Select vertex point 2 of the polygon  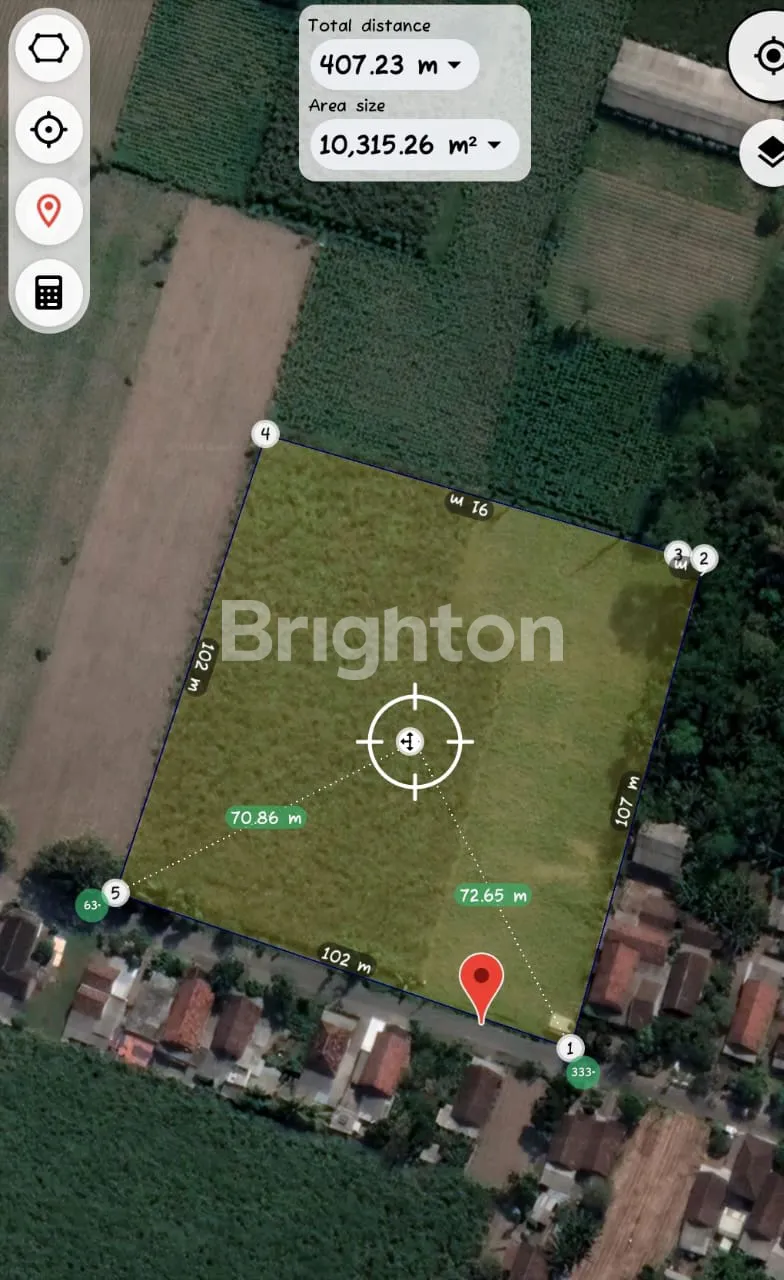tap(704, 558)
